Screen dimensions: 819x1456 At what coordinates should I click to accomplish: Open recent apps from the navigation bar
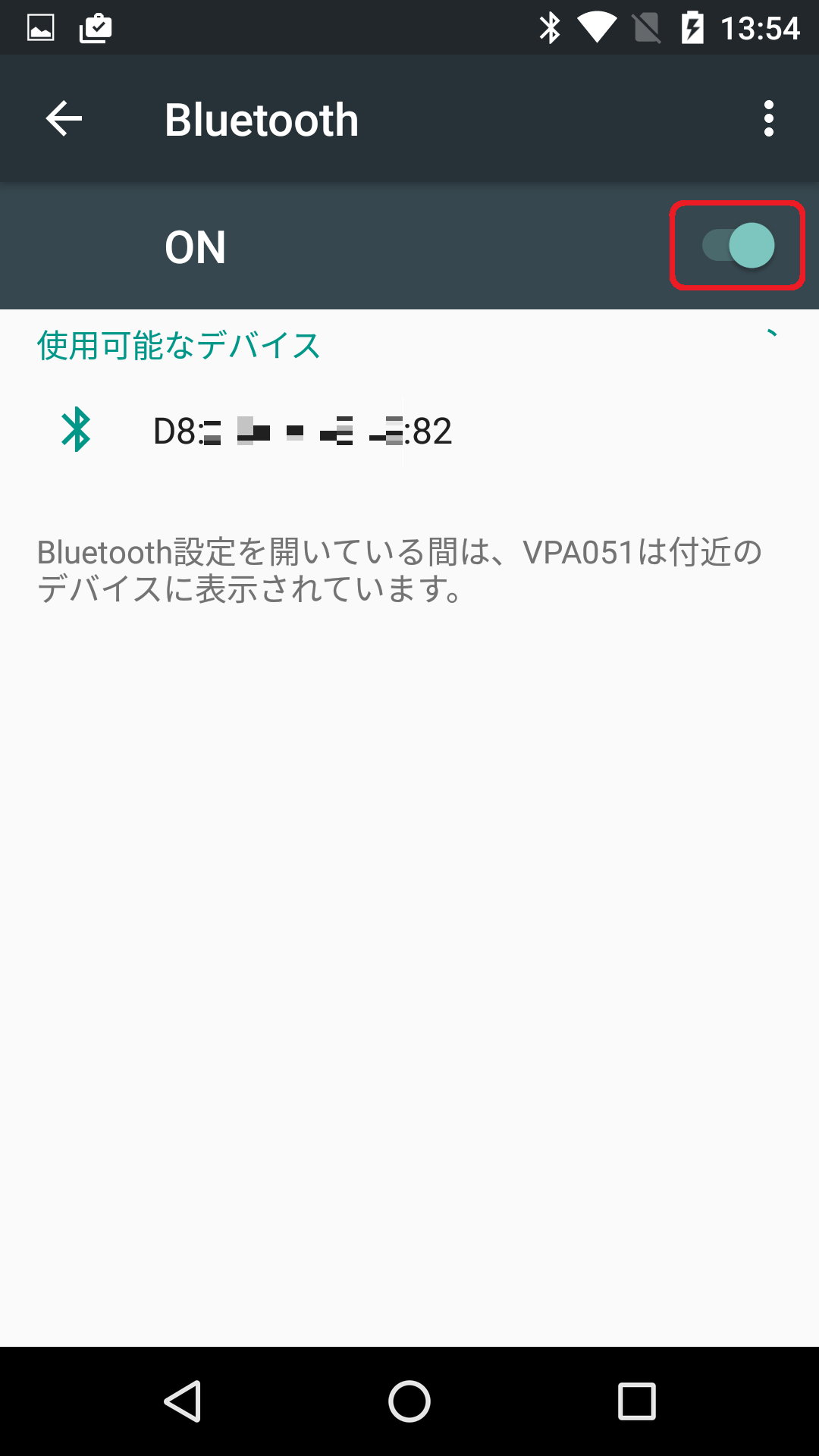(x=637, y=1401)
